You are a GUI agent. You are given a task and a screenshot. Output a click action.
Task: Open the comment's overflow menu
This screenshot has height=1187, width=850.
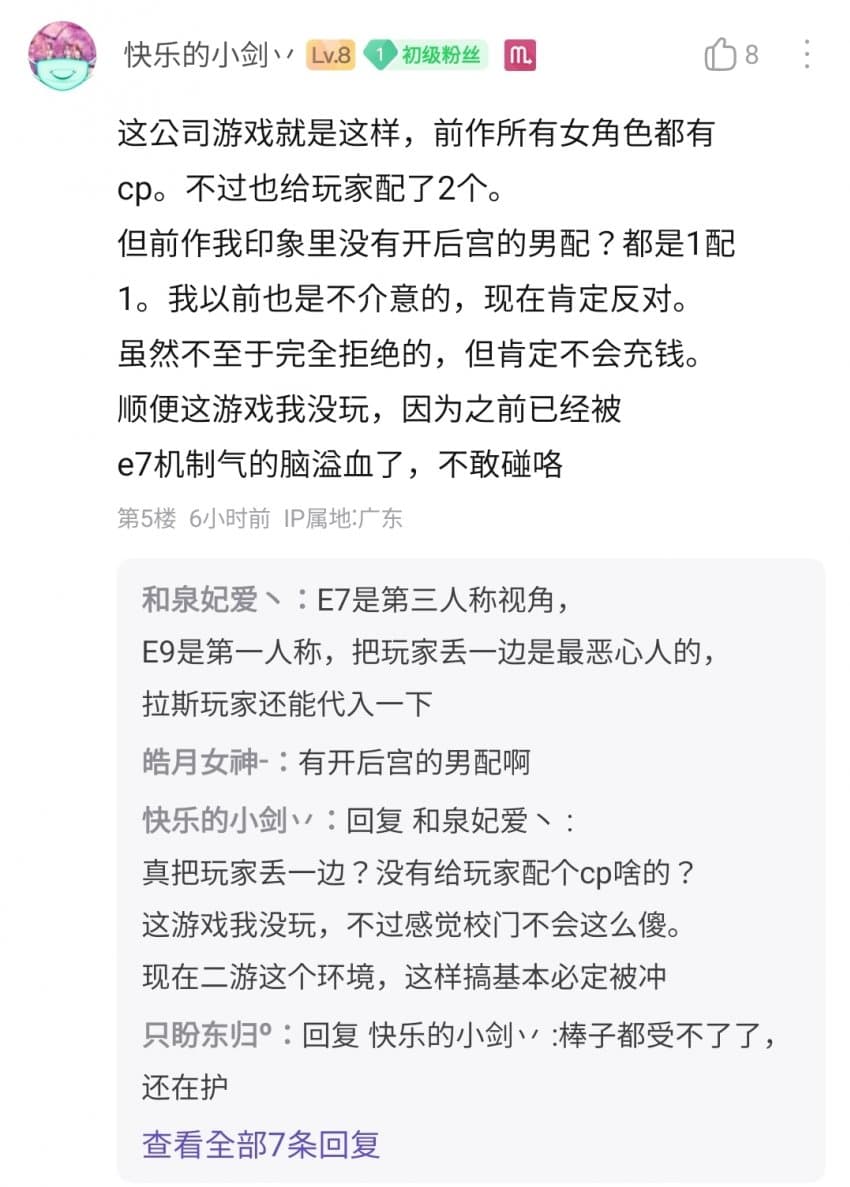tap(806, 54)
